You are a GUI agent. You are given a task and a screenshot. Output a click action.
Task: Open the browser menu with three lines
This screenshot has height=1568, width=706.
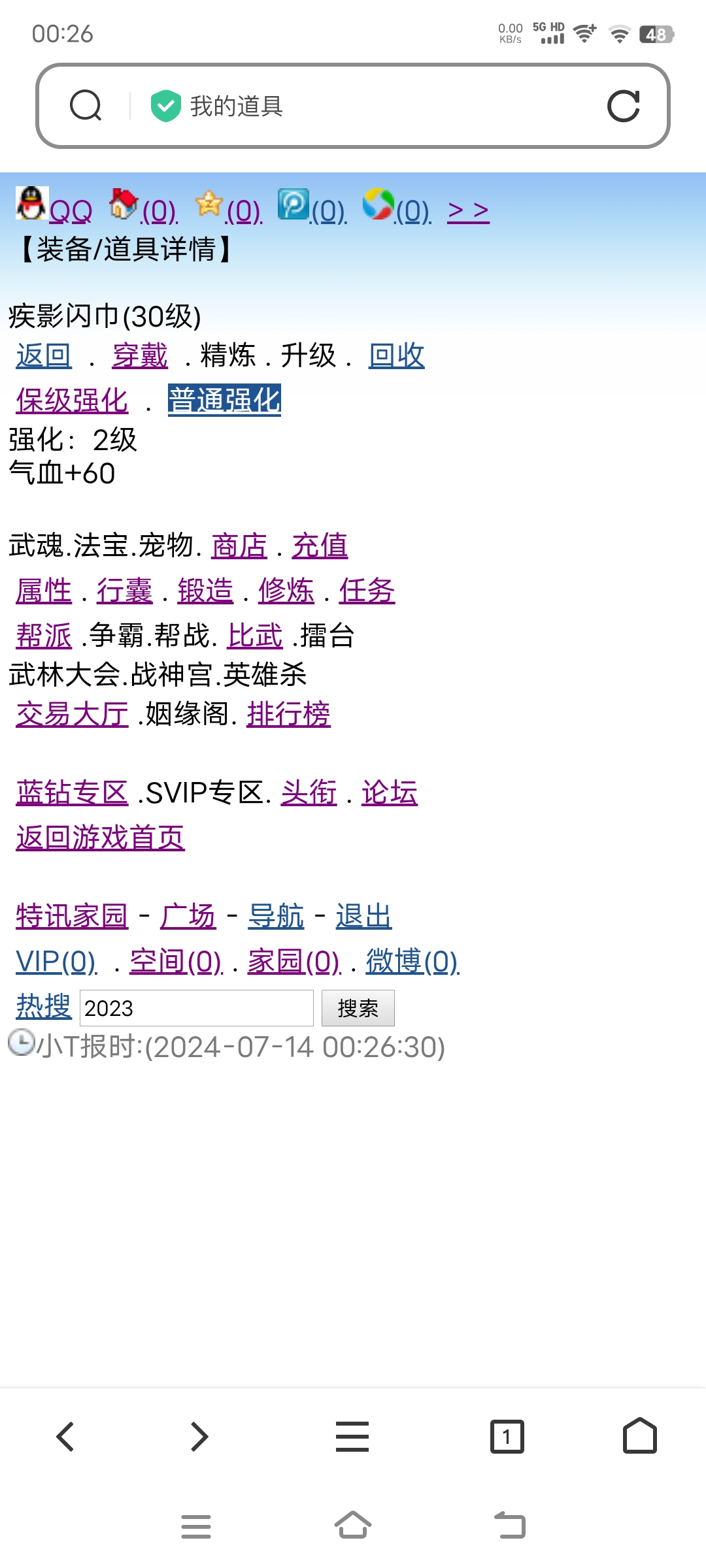pos(352,1437)
